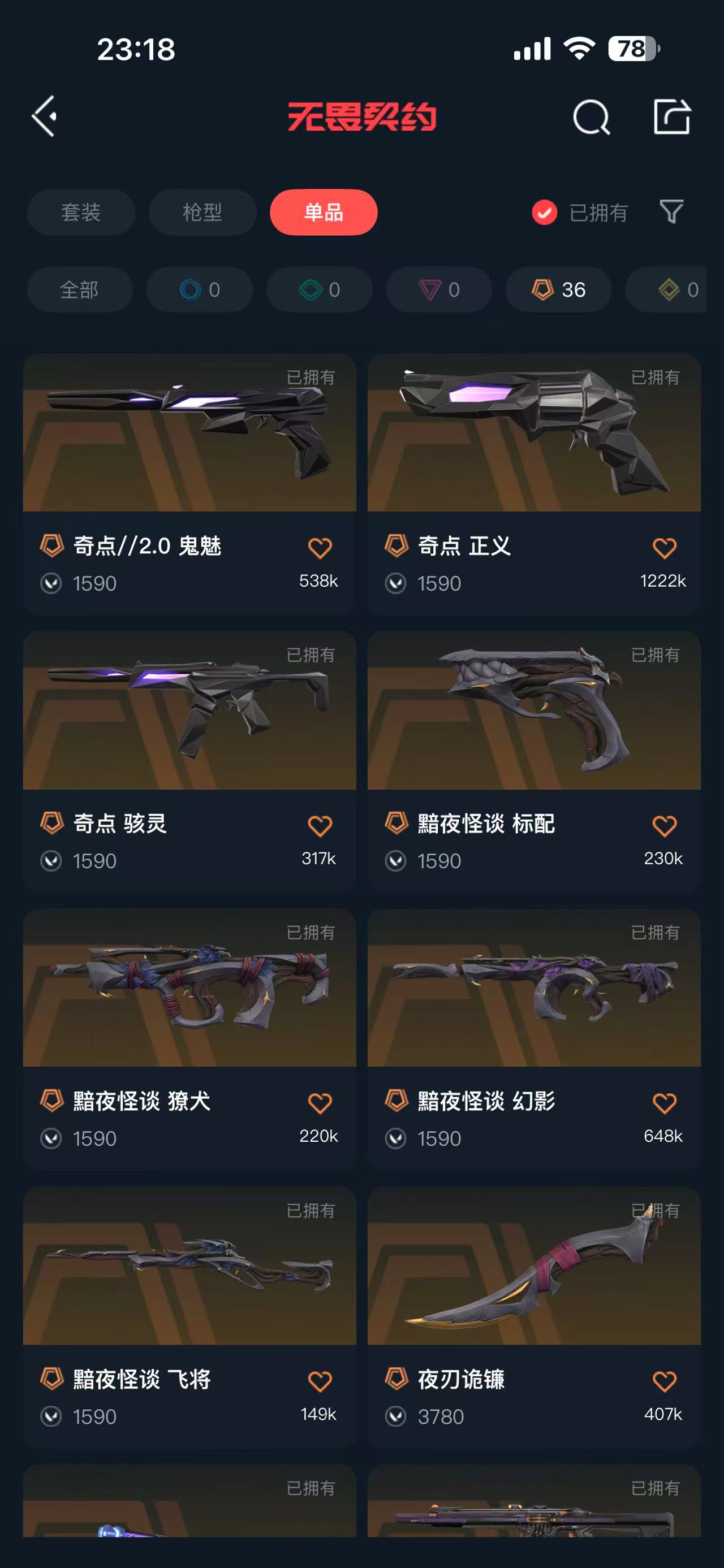Open the search icon in the header
The image size is (724, 1568).
click(x=591, y=116)
